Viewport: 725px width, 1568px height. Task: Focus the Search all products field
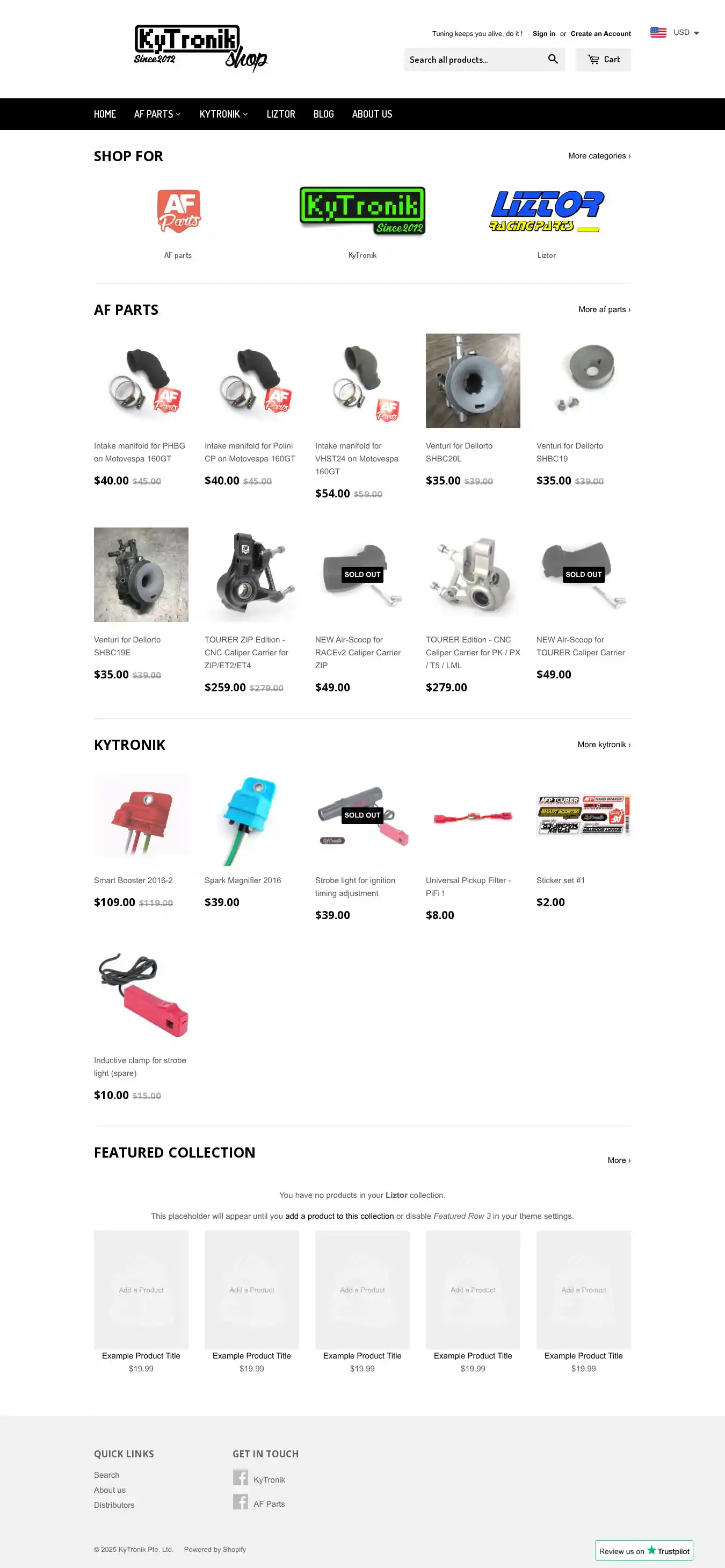473,60
